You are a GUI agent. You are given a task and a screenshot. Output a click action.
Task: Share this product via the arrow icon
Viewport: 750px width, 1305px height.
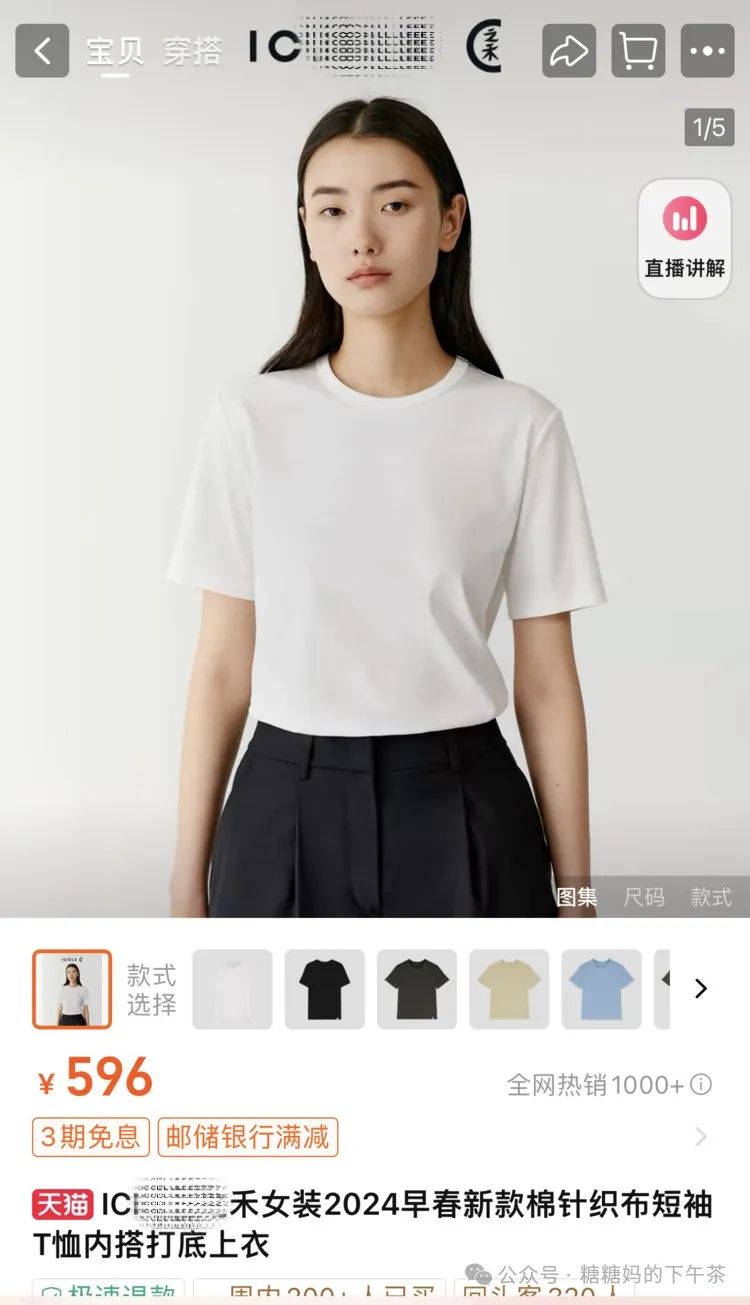point(569,50)
